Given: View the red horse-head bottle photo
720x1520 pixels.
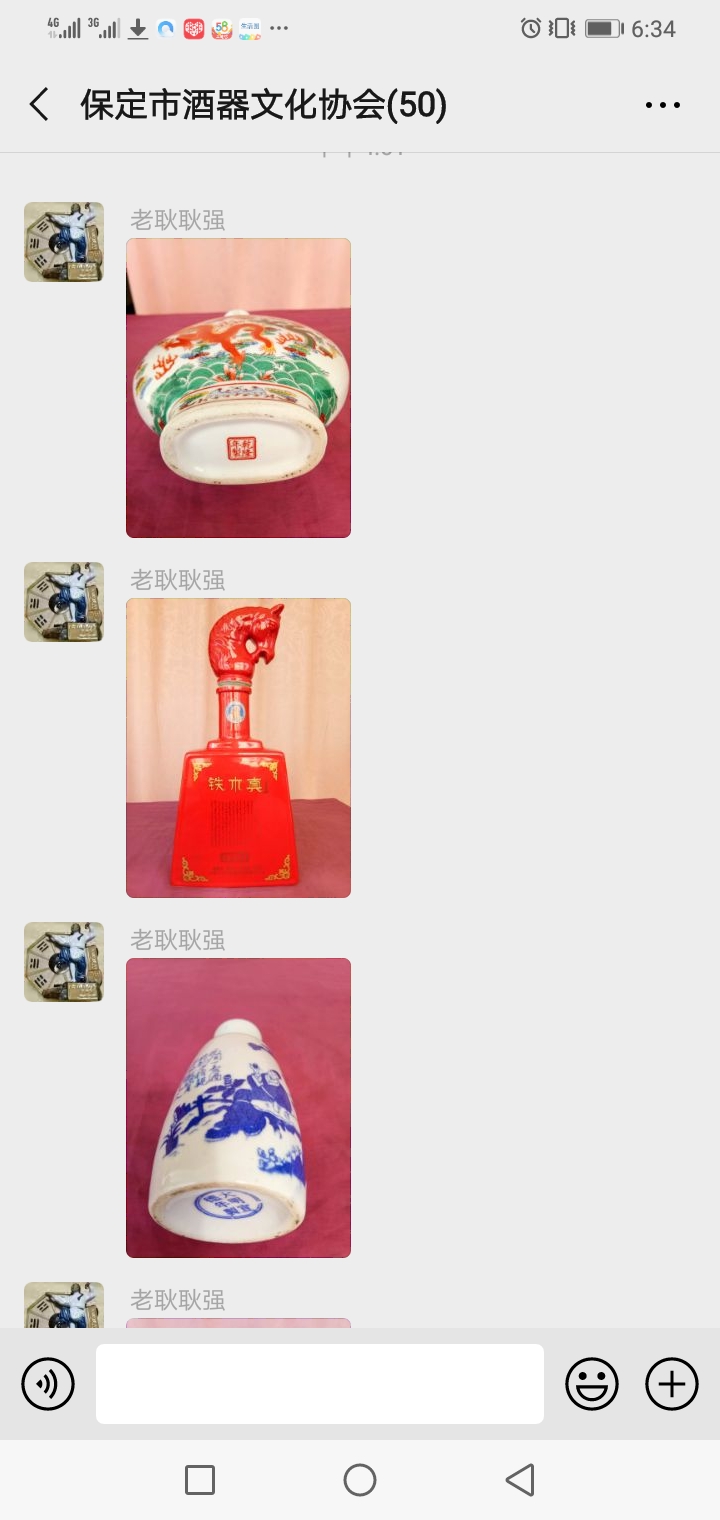Looking at the screenshot, I should tap(238, 748).
